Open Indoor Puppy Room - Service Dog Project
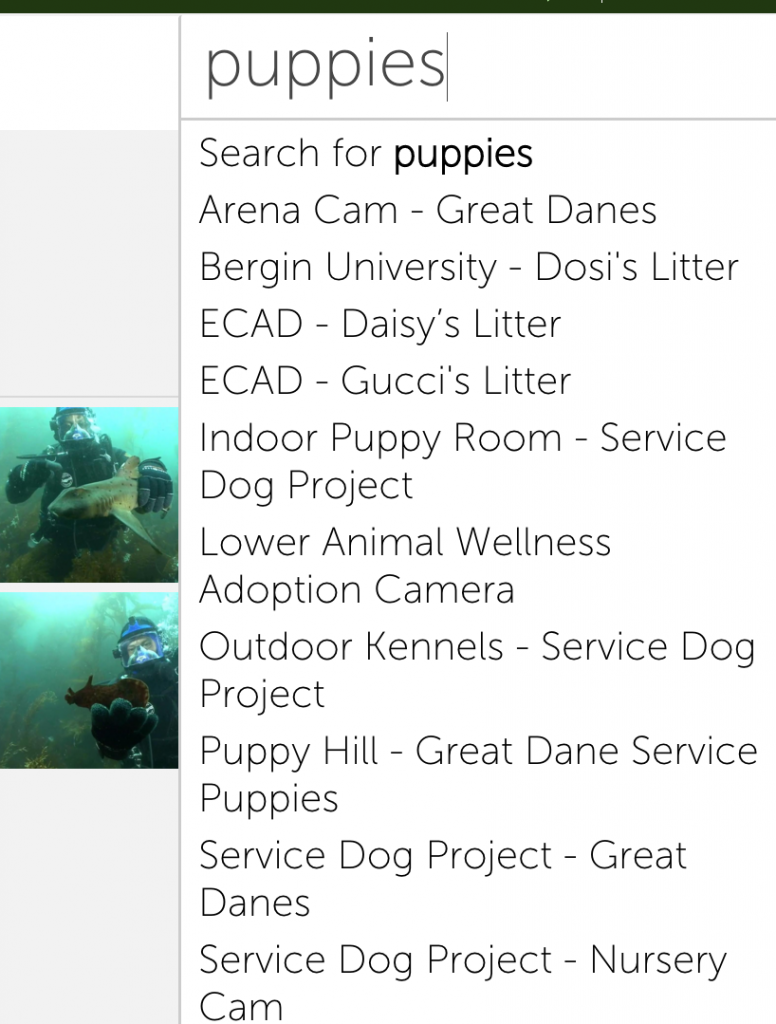Image resolution: width=776 pixels, height=1024 pixels. [462, 461]
